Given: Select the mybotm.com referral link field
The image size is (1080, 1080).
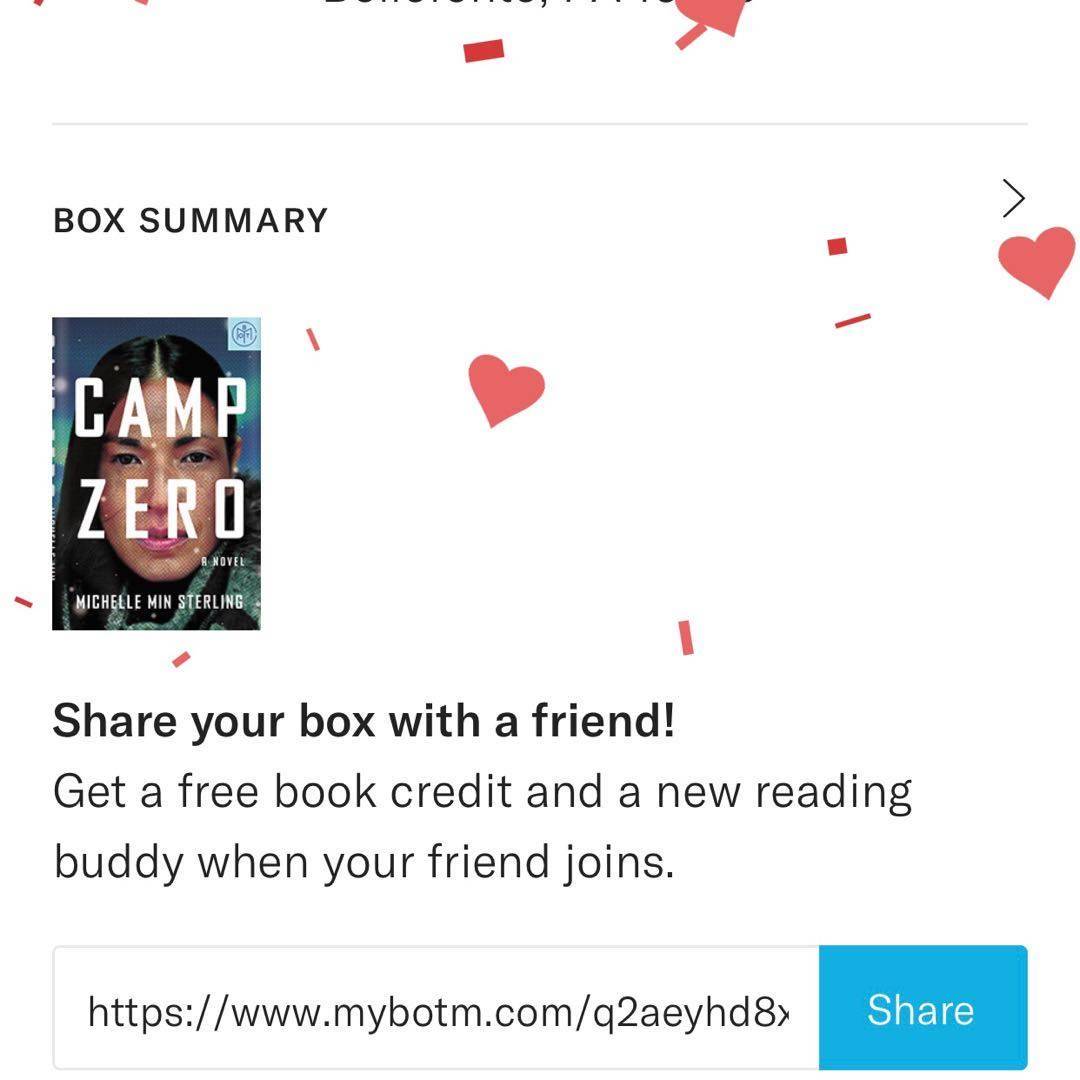Looking at the screenshot, I should (x=437, y=1008).
